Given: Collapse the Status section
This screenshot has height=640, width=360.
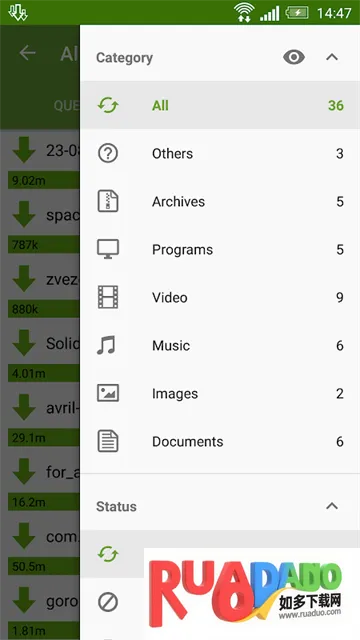Looking at the screenshot, I should (x=332, y=506).
